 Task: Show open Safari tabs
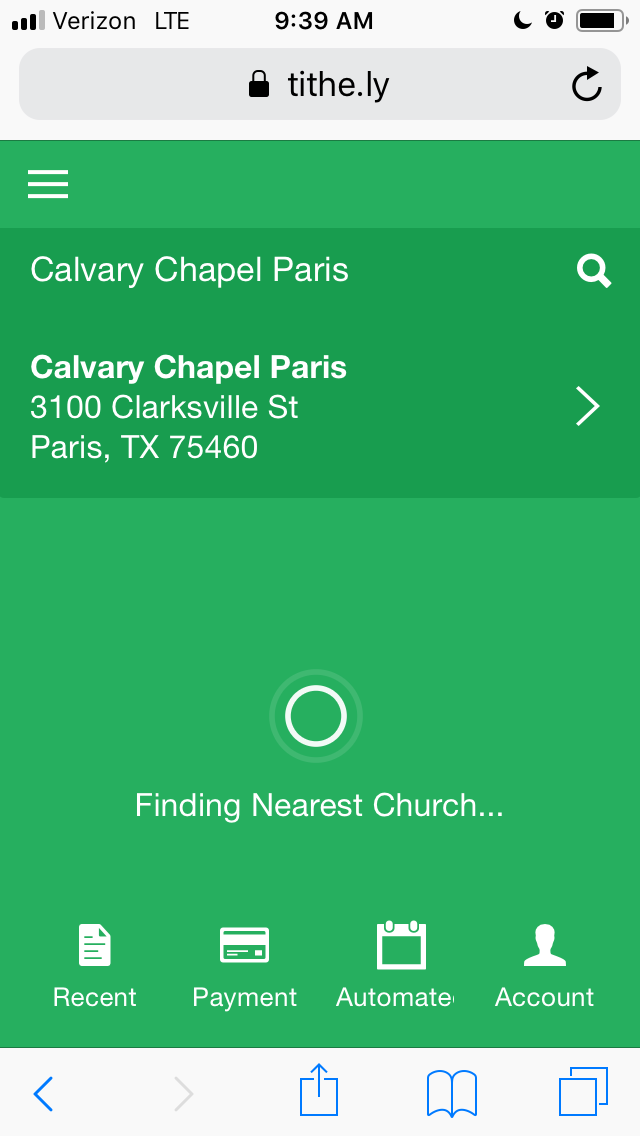(583, 1092)
